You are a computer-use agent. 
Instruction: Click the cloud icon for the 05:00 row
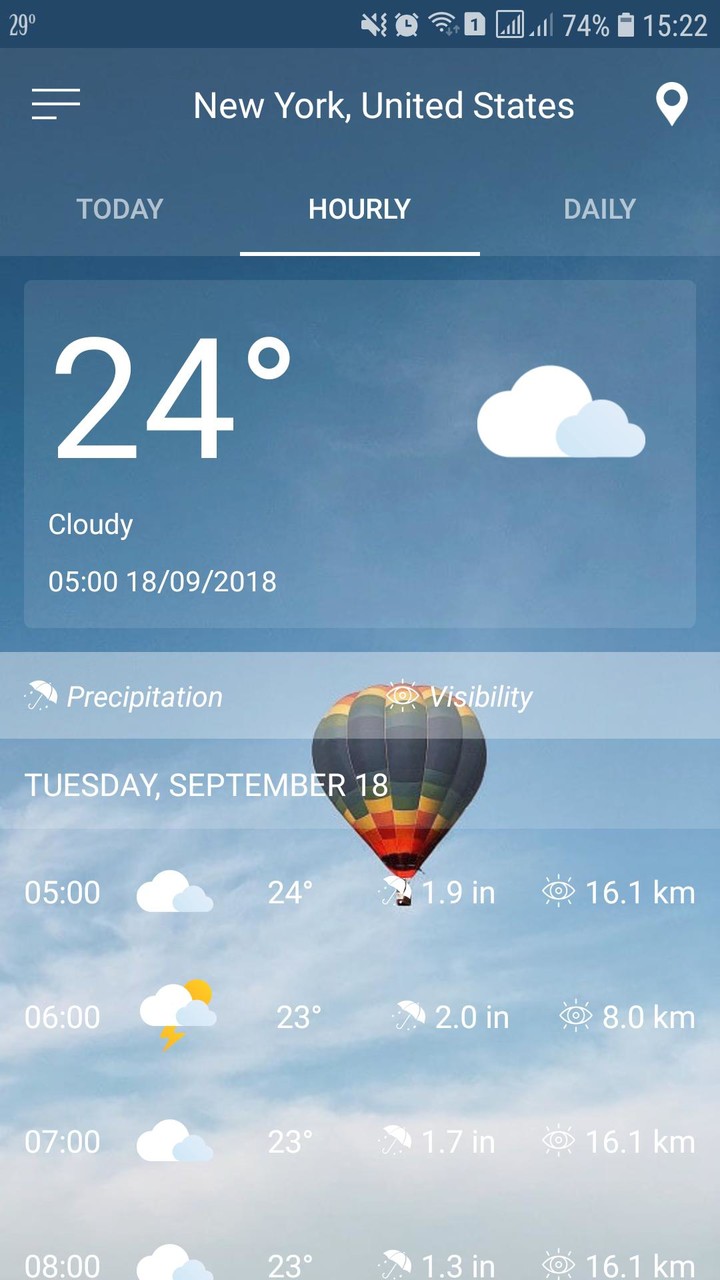pyautogui.click(x=174, y=892)
